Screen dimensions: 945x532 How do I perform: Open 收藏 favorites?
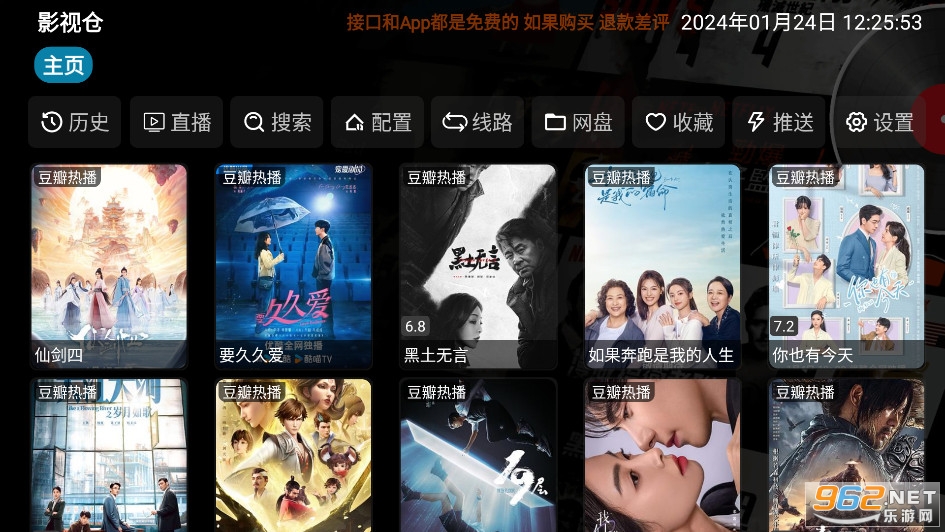click(678, 122)
